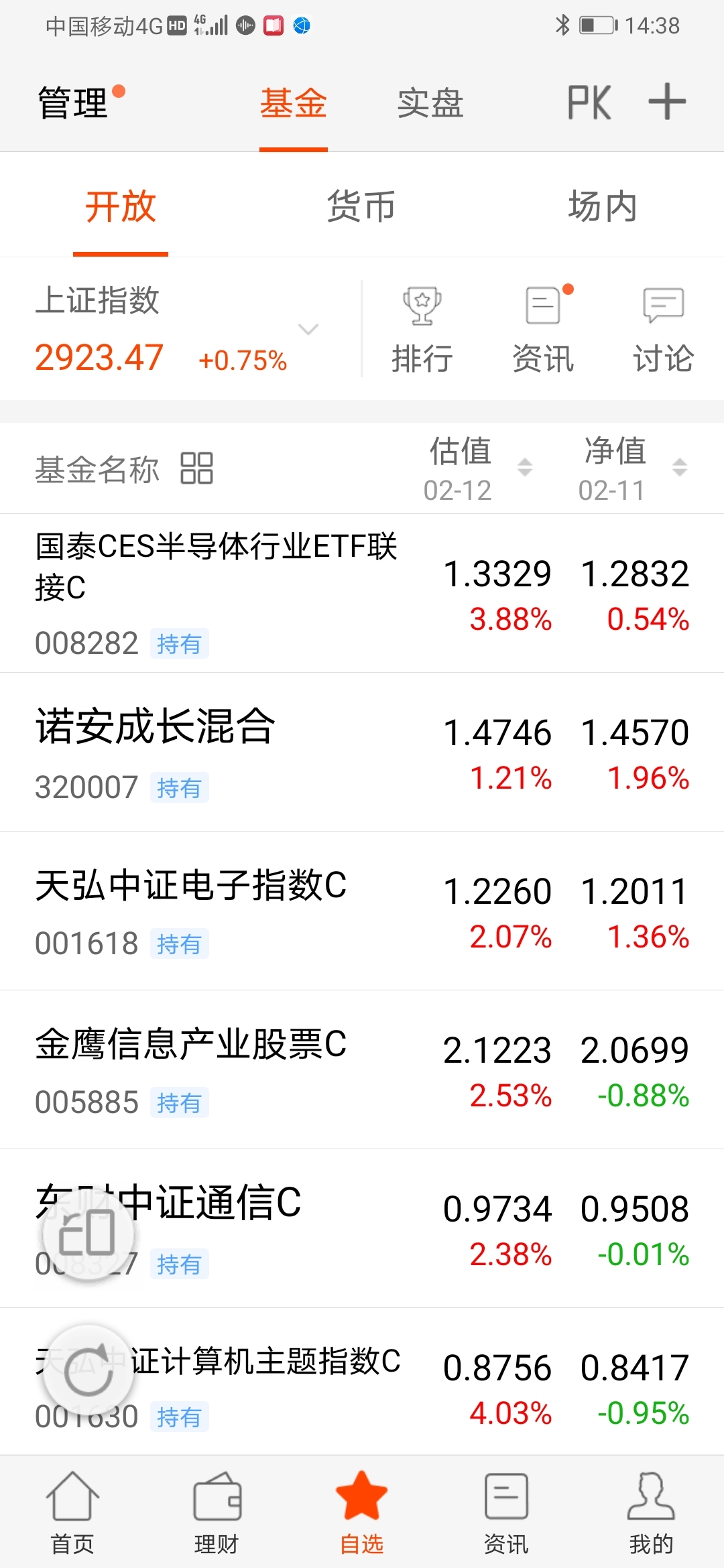This screenshot has width=724, height=1568.
Task: Expand the 上证指数 index dropdown
Action: tap(308, 329)
